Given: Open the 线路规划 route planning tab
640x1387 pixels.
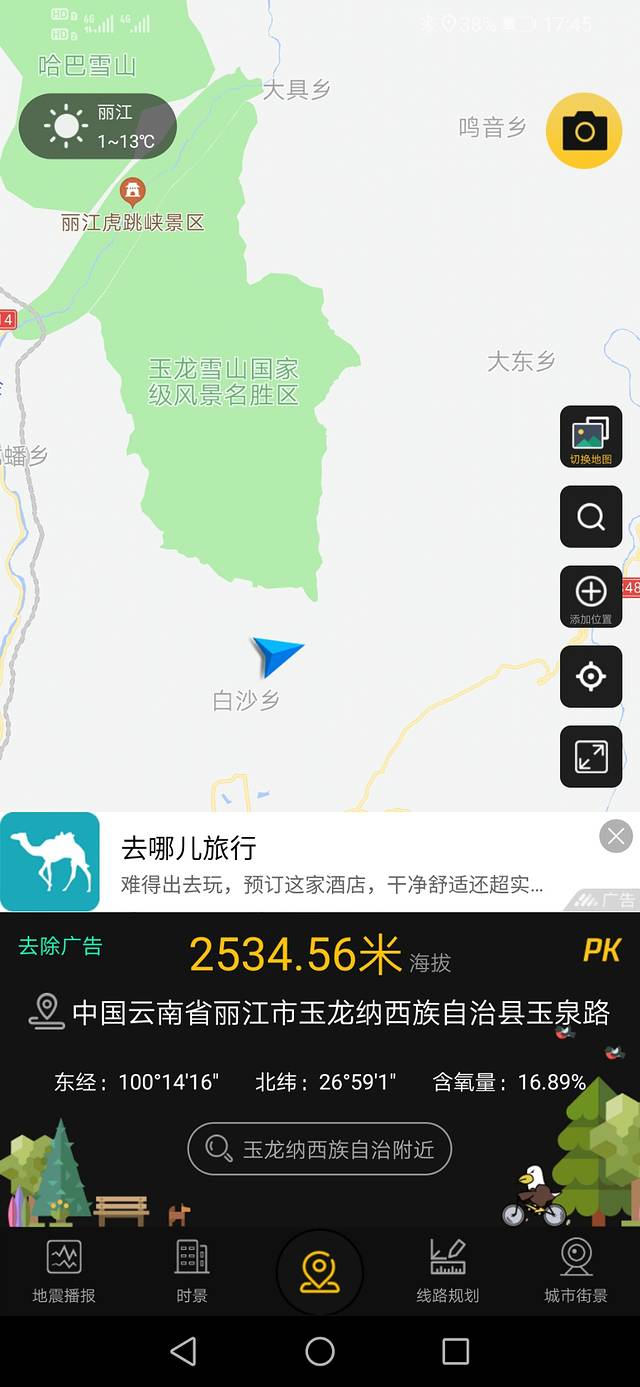Looking at the screenshot, I should click(x=448, y=1270).
